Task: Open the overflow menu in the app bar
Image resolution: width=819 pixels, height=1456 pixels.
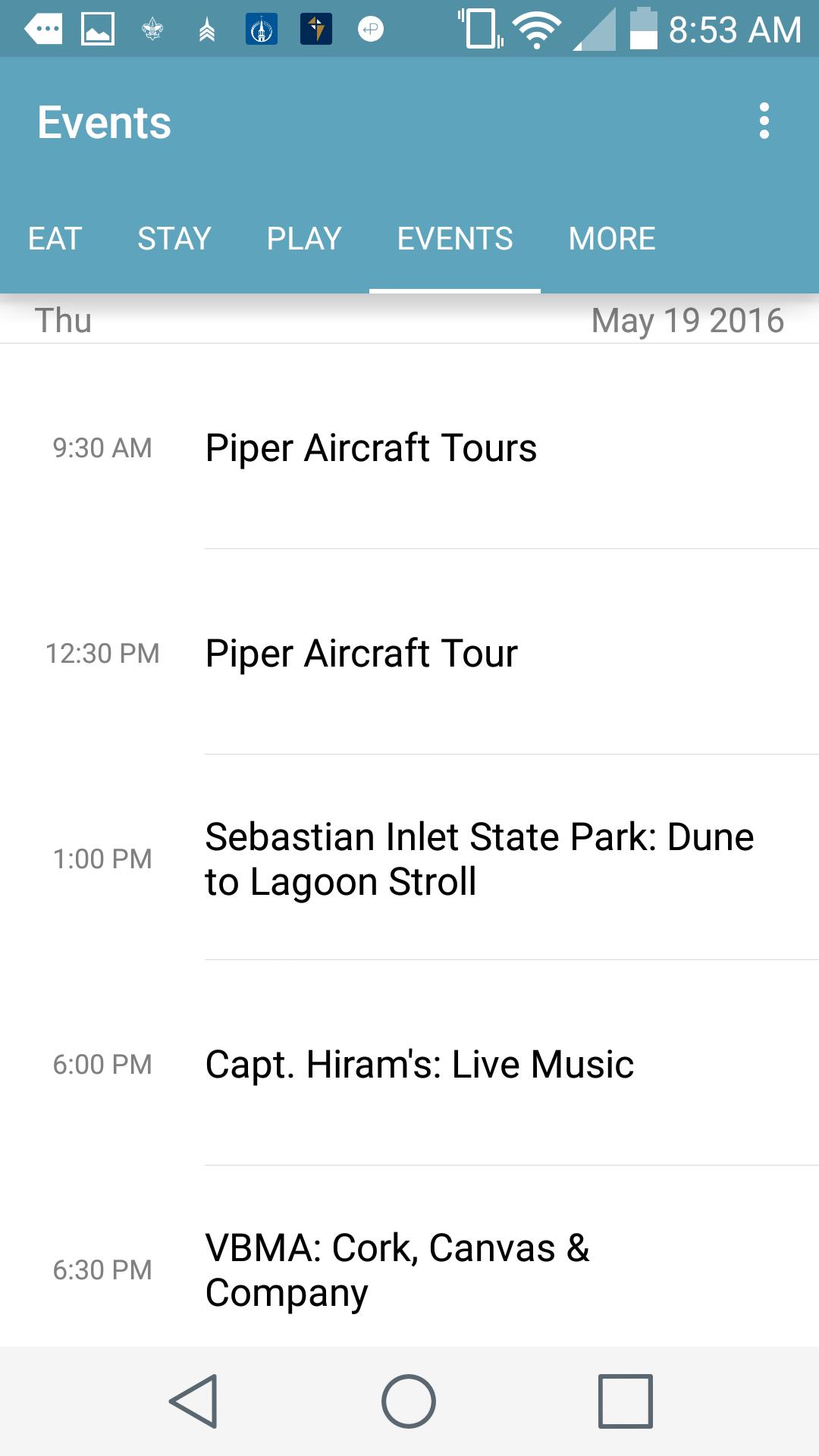Action: (764, 121)
